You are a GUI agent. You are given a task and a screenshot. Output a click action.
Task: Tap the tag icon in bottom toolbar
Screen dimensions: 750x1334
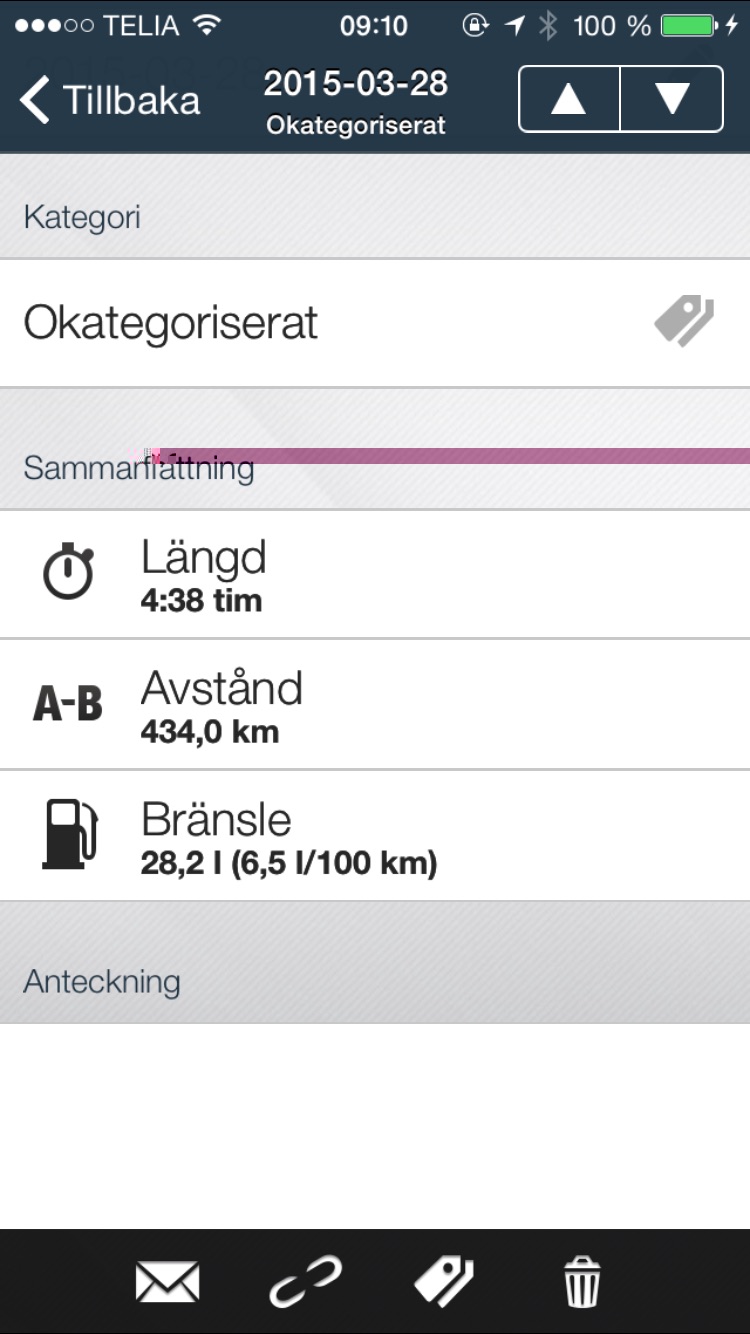(x=444, y=1282)
